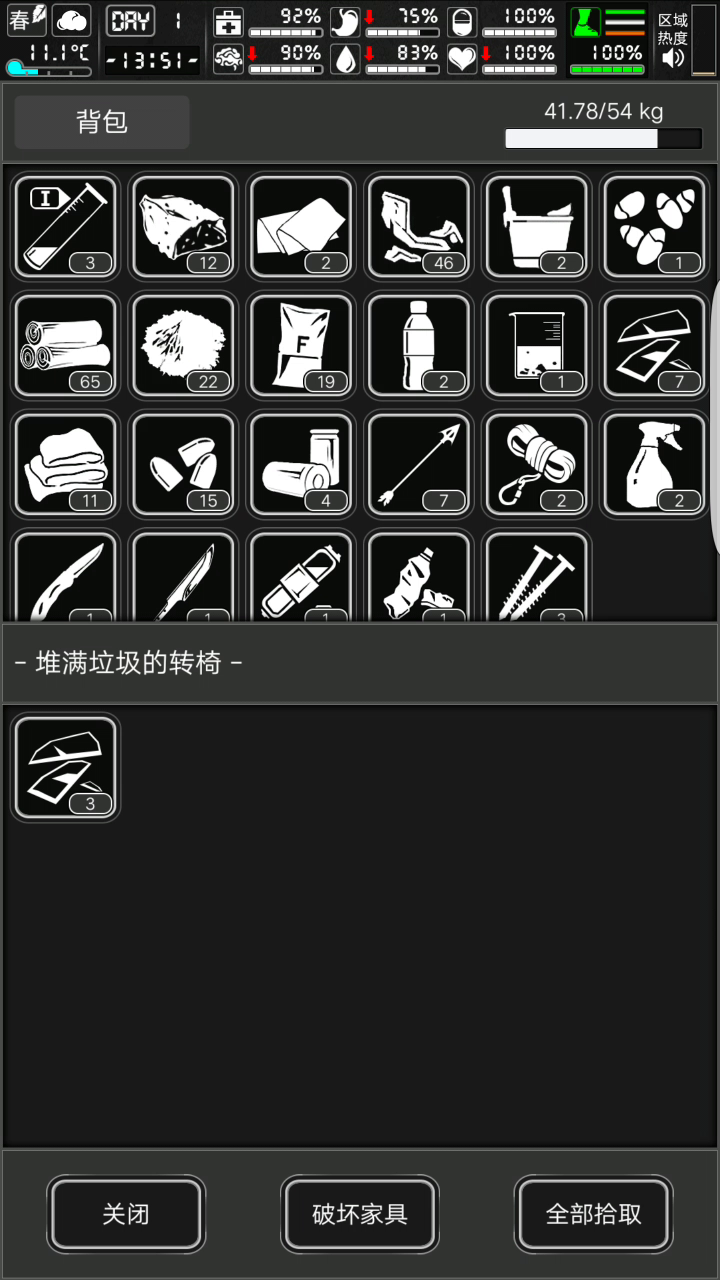Select the beaker item with count 1
This screenshot has height=1280, width=720.
537,345
